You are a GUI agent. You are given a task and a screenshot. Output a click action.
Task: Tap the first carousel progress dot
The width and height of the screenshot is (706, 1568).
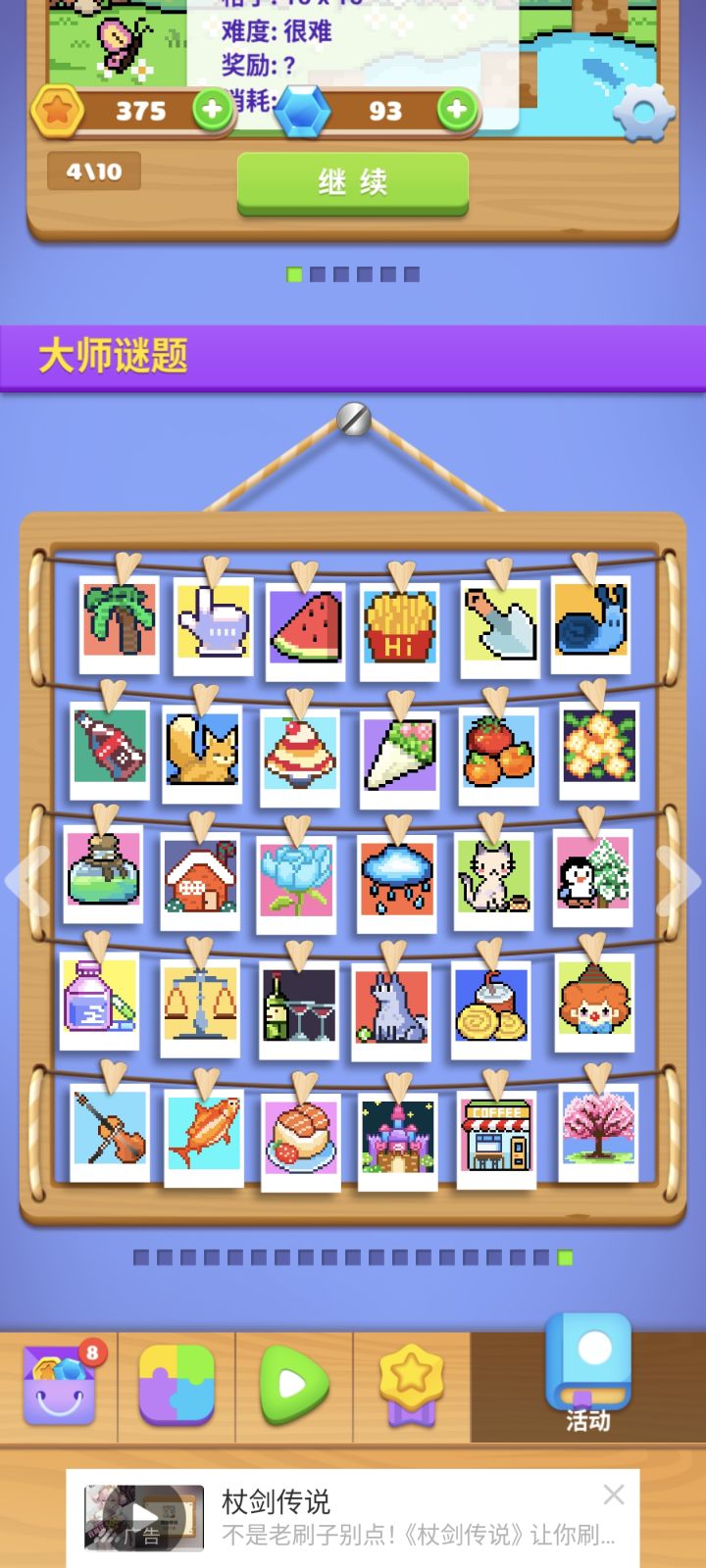[292, 275]
